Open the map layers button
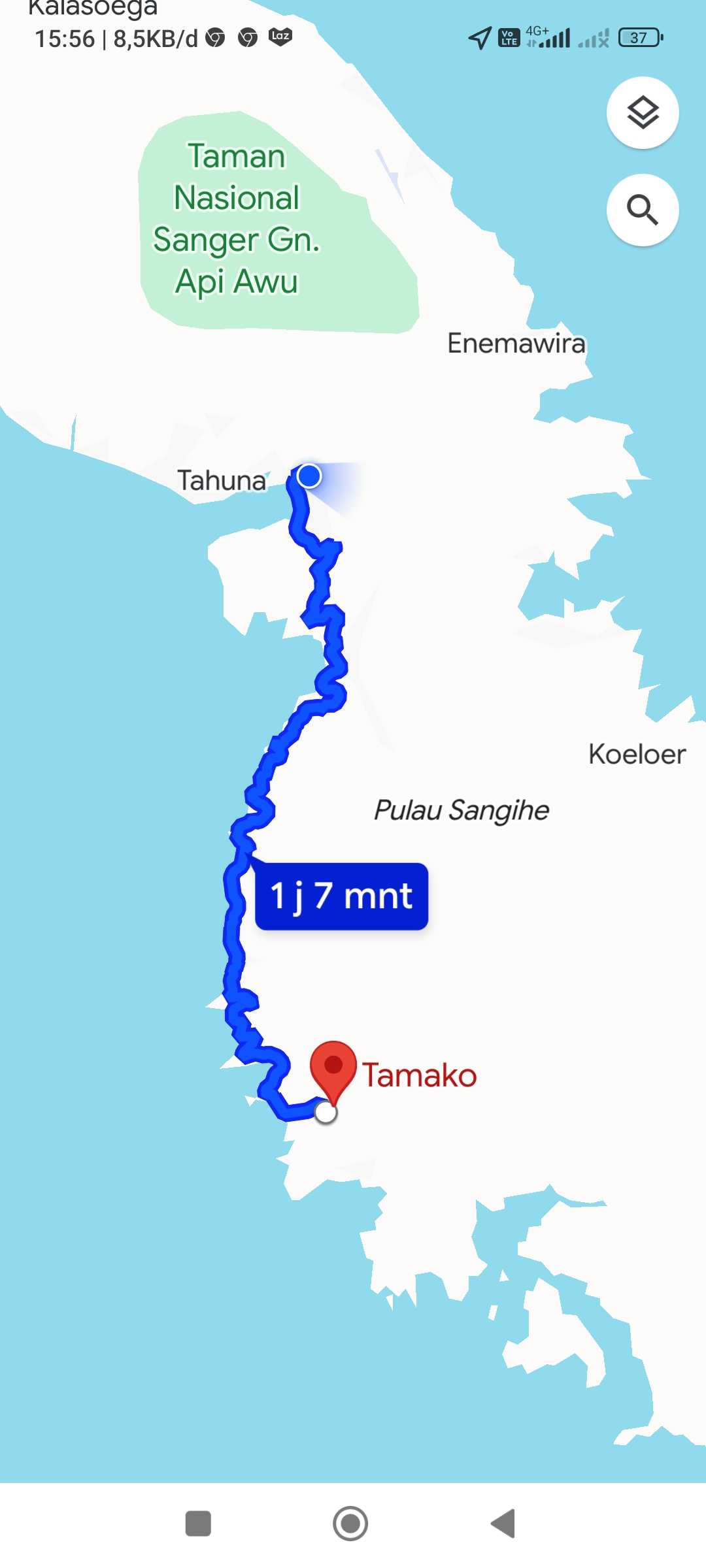Screen dimensions: 706x1568 click(x=643, y=113)
